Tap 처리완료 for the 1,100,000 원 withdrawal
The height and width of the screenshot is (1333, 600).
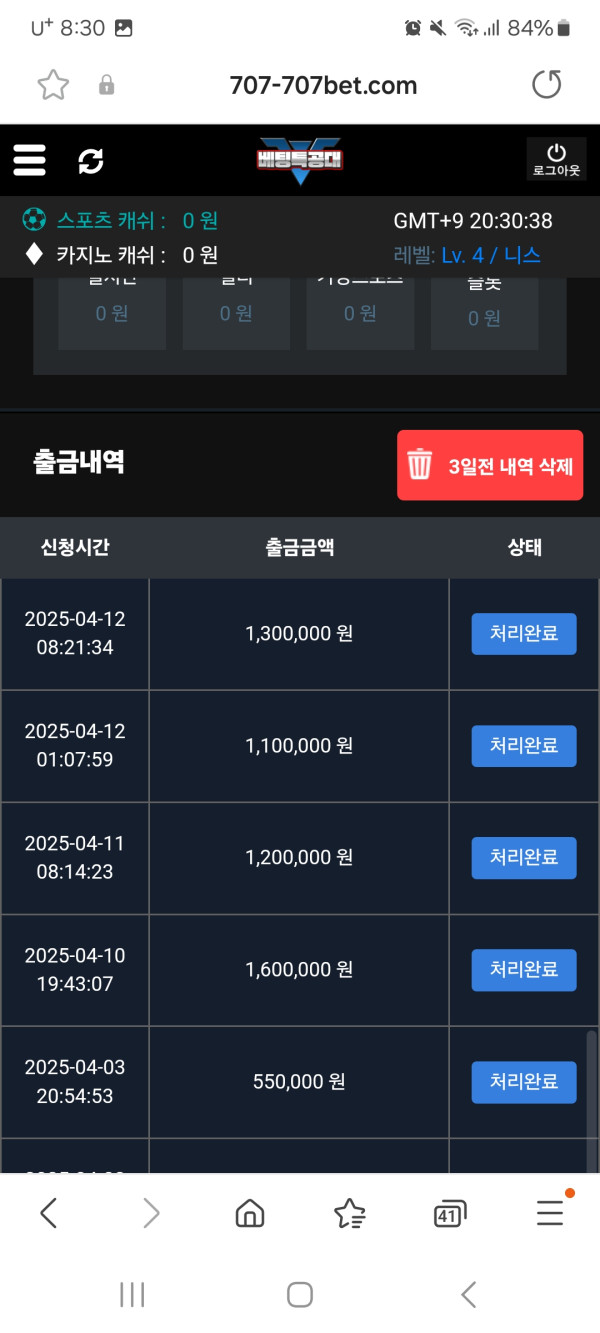pyautogui.click(x=524, y=745)
